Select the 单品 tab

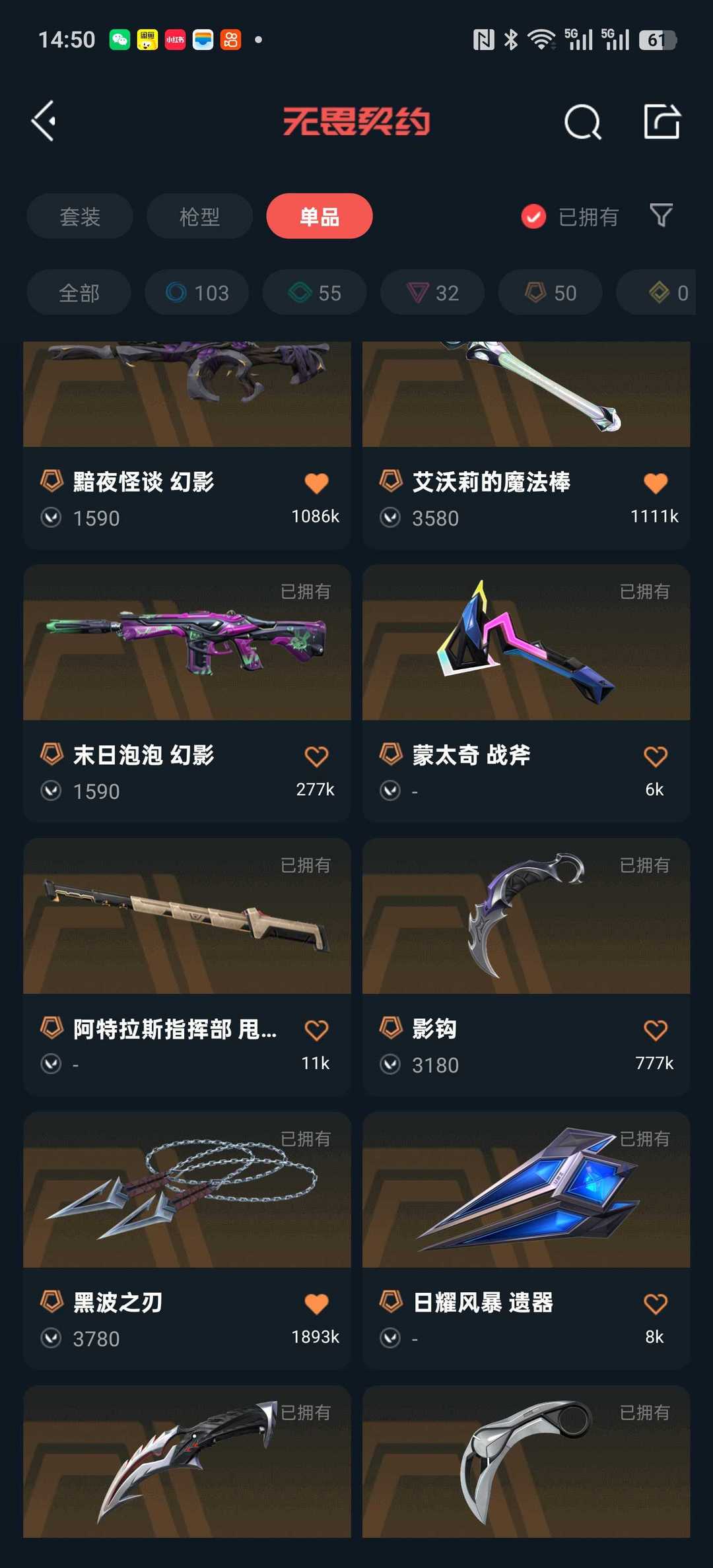[320, 216]
